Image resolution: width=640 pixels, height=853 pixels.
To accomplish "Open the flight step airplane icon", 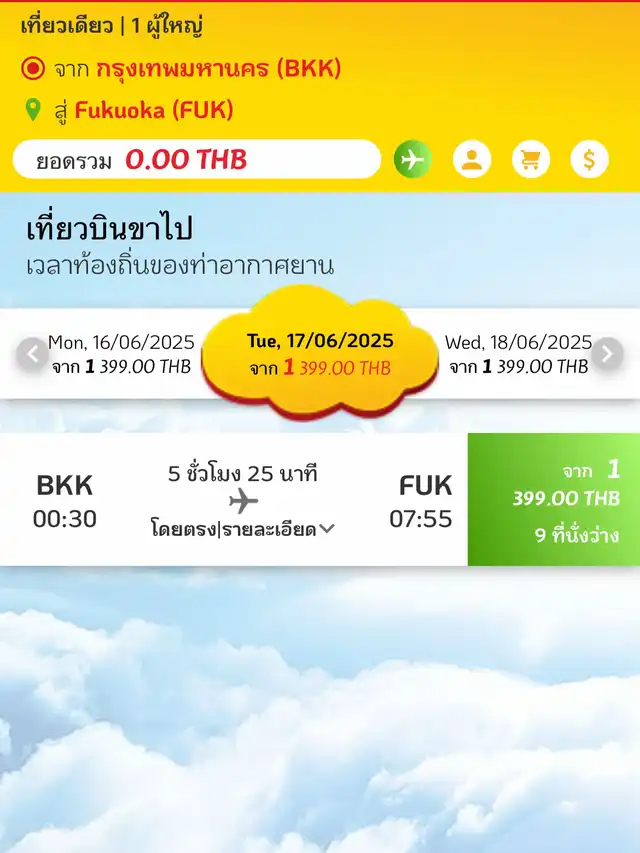I will click(x=412, y=159).
